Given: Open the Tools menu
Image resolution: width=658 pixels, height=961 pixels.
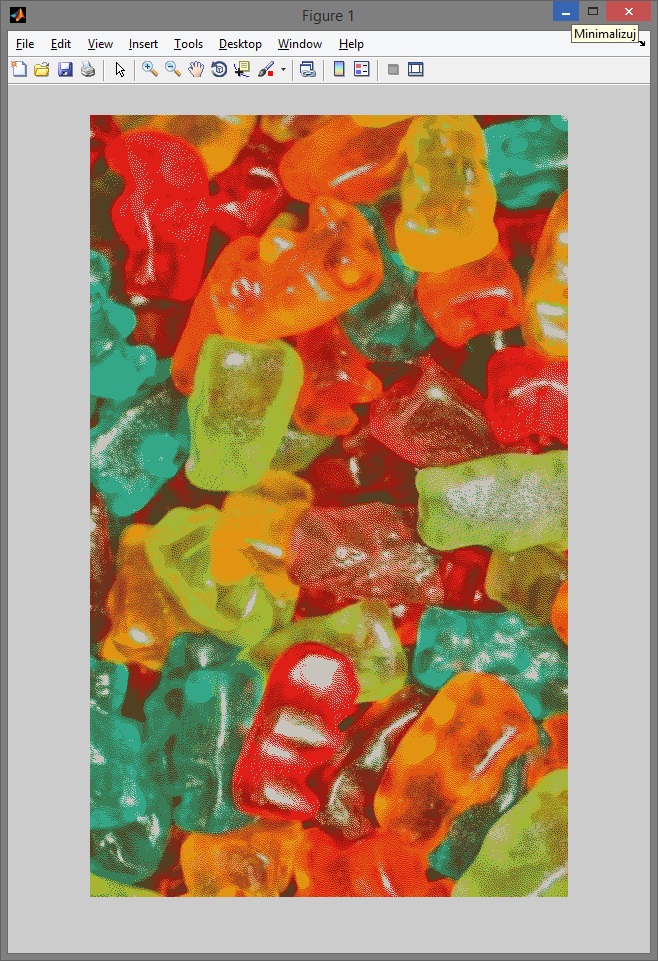Looking at the screenshot, I should [188, 44].
